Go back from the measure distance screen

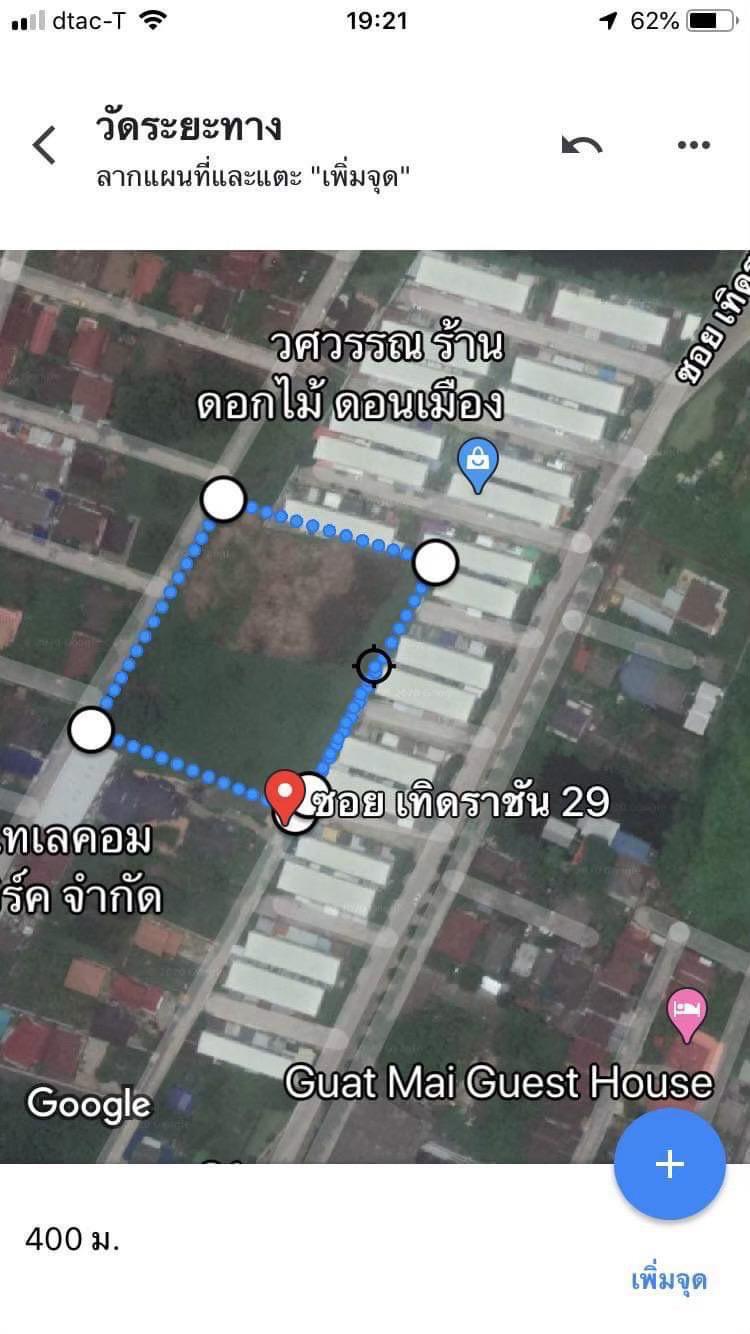pyautogui.click(x=44, y=145)
